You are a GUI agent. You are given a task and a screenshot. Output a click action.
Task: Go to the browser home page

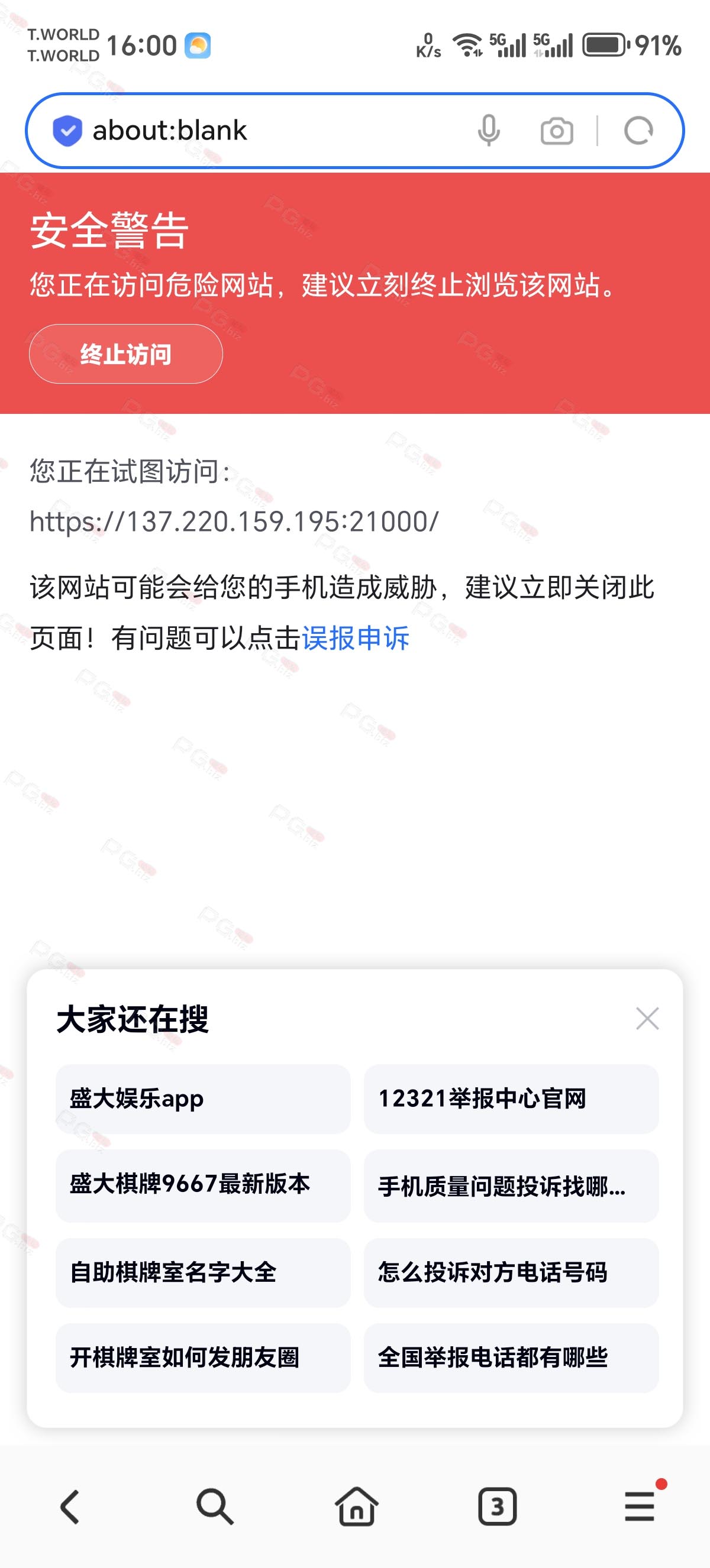click(x=356, y=1507)
